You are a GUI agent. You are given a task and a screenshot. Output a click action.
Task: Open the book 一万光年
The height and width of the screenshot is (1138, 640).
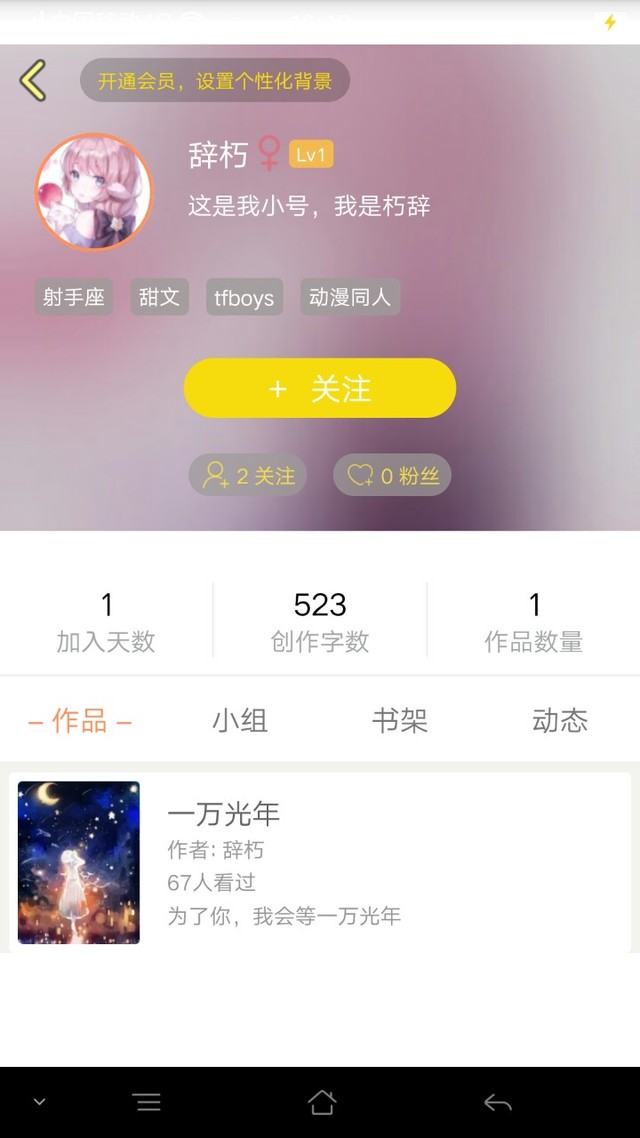pyautogui.click(x=320, y=862)
